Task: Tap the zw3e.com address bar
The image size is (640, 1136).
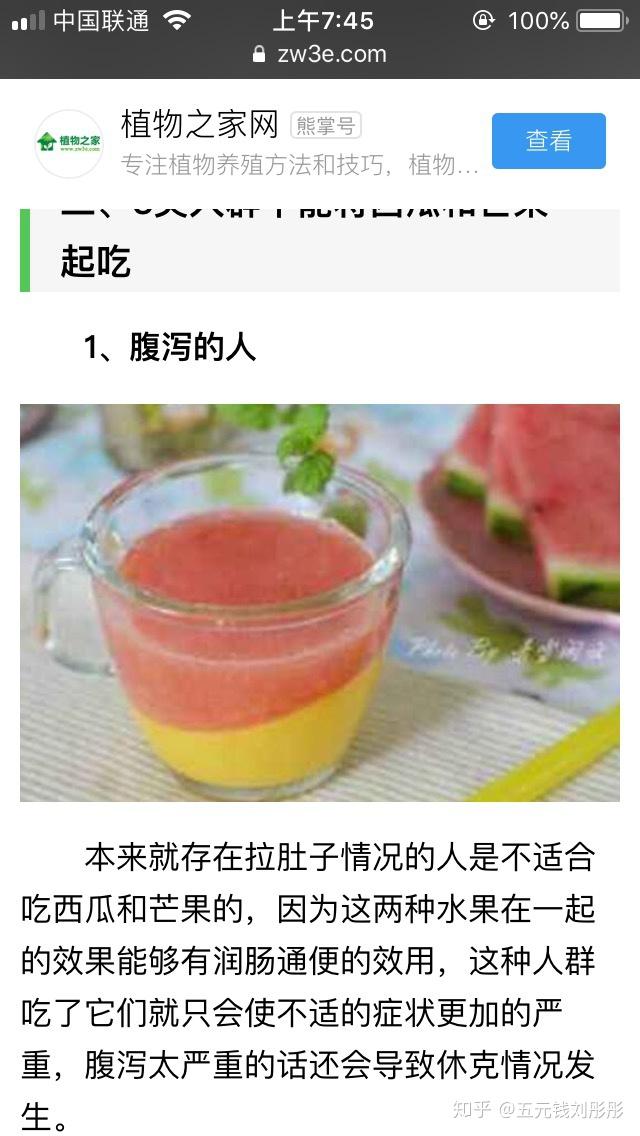Action: click(320, 54)
